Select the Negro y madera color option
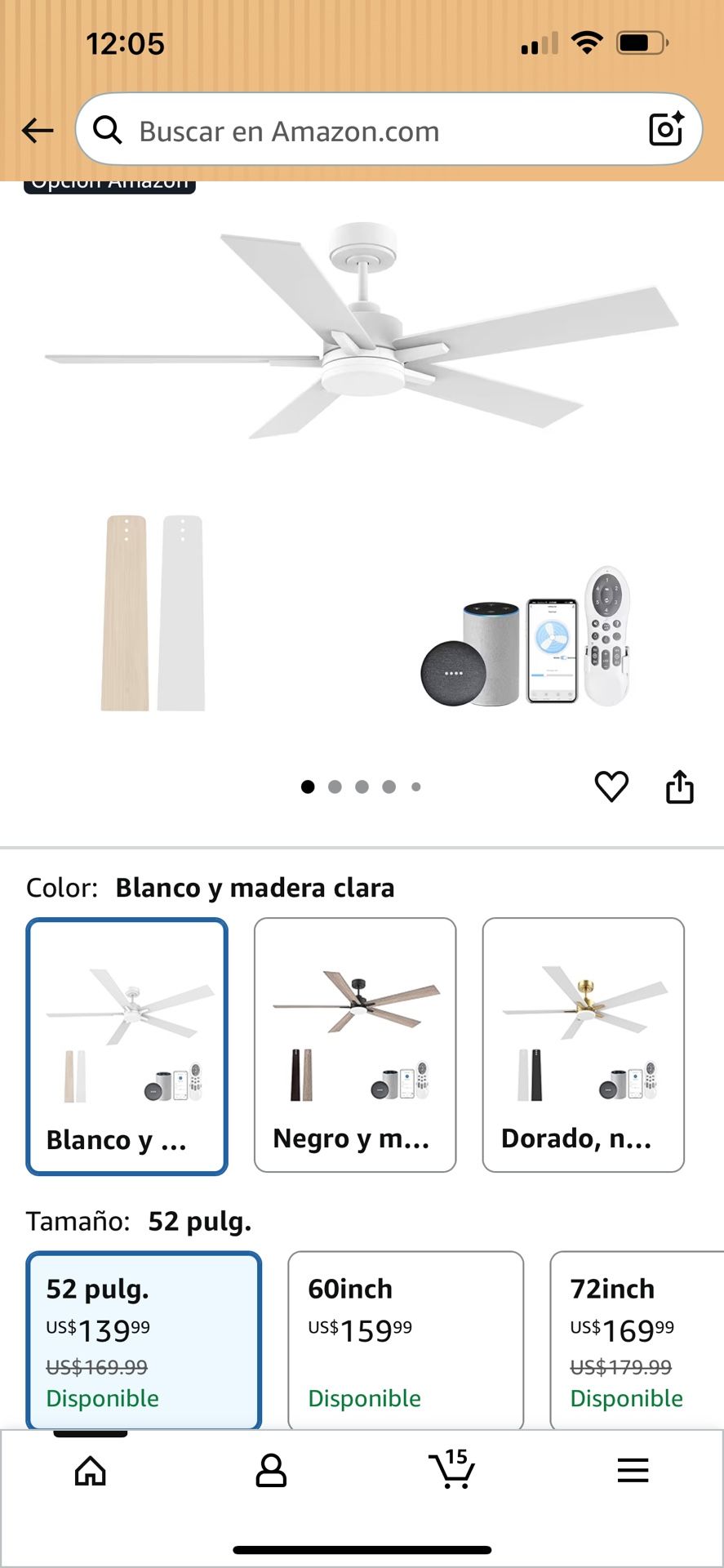The width and height of the screenshot is (724, 1568). click(355, 1045)
